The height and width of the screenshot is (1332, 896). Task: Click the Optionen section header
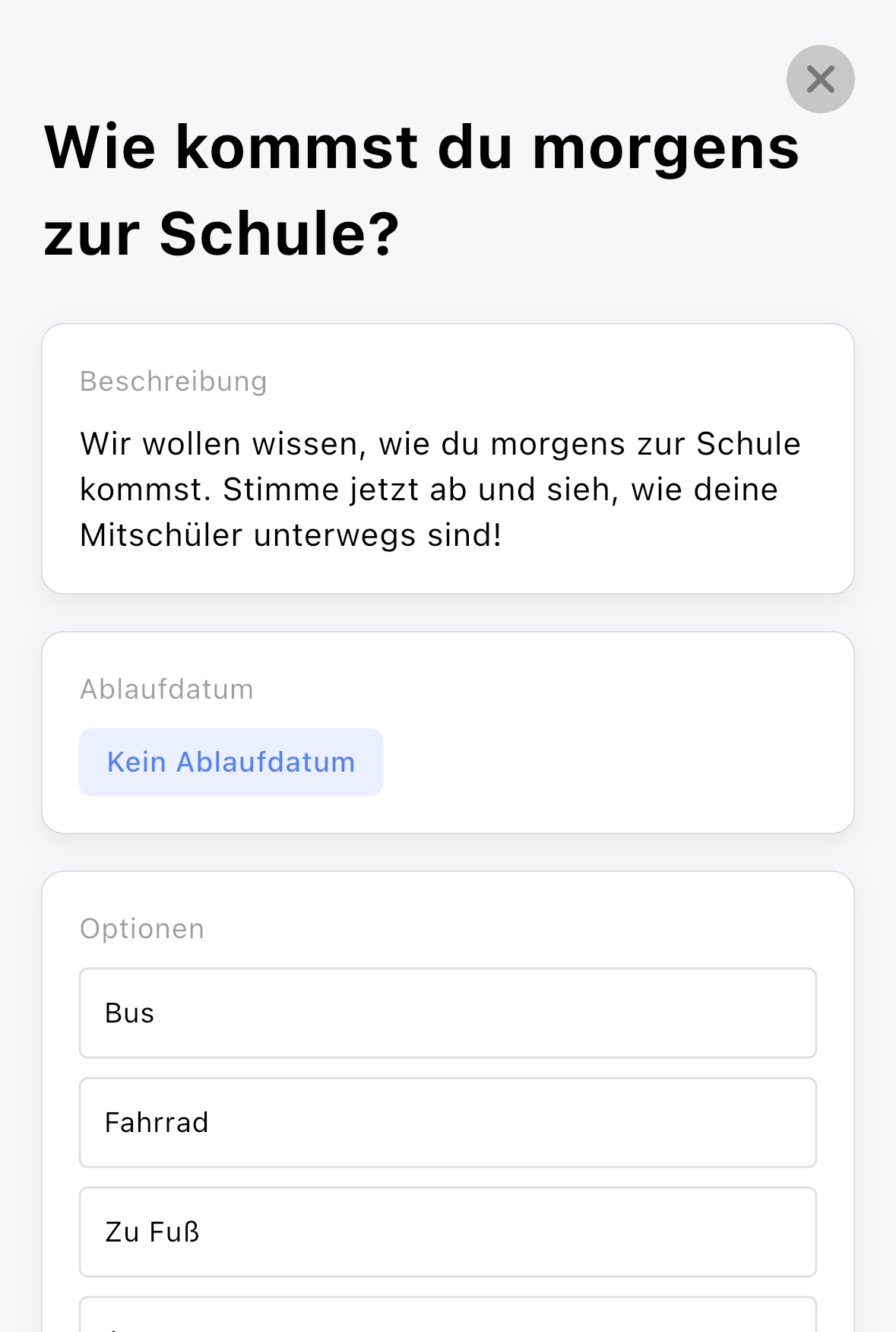141,928
